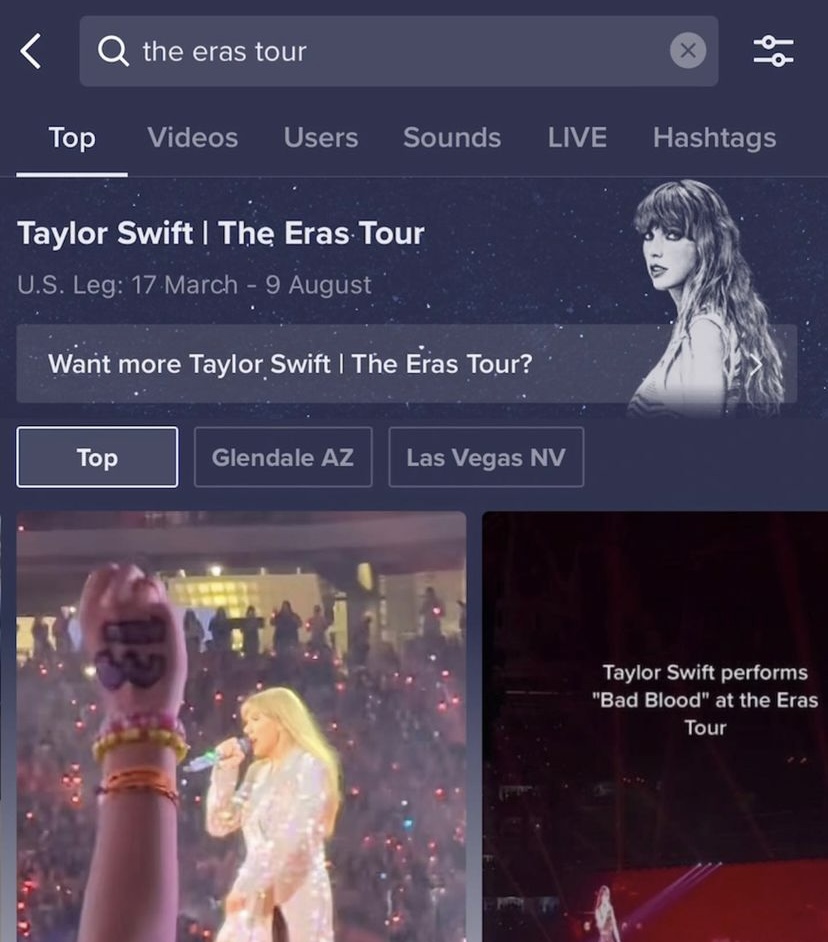Switch to the Sounds tab
Screen dimensions: 828x942
click(x=452, y=138)
